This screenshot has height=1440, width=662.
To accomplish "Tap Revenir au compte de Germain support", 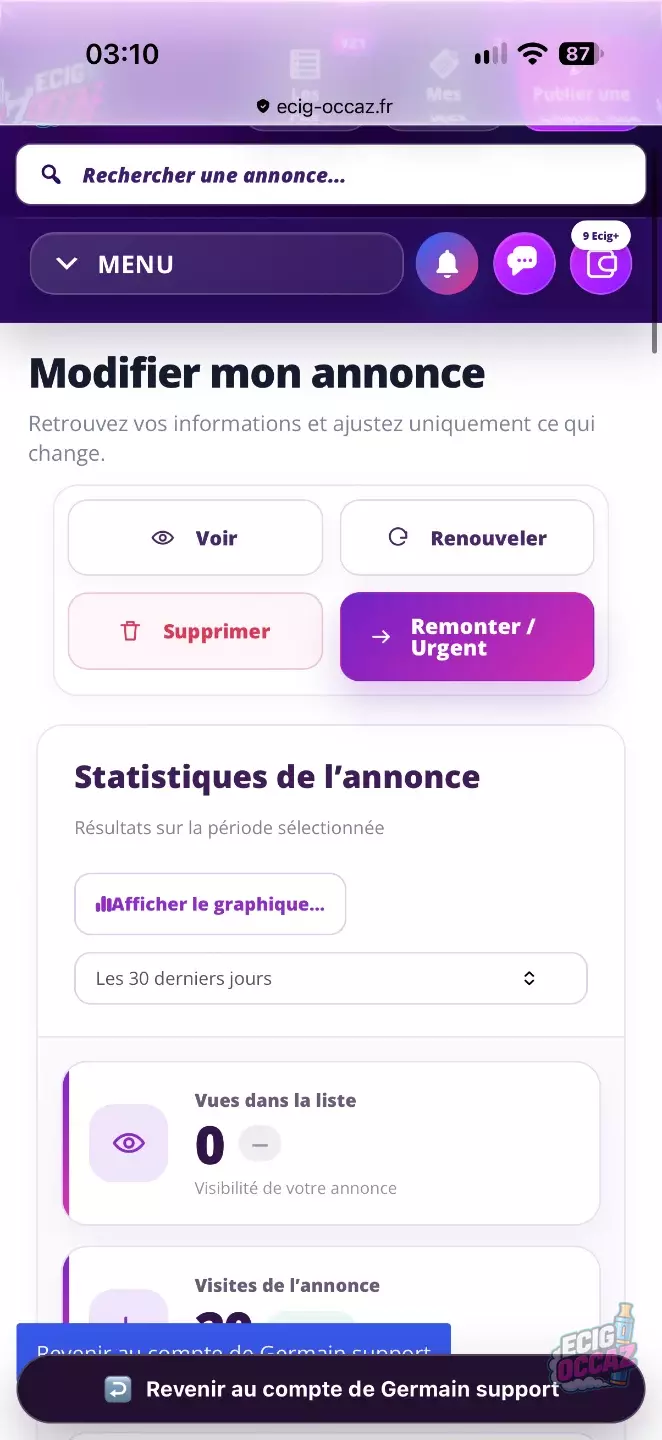I will [x=331, y=1389].
